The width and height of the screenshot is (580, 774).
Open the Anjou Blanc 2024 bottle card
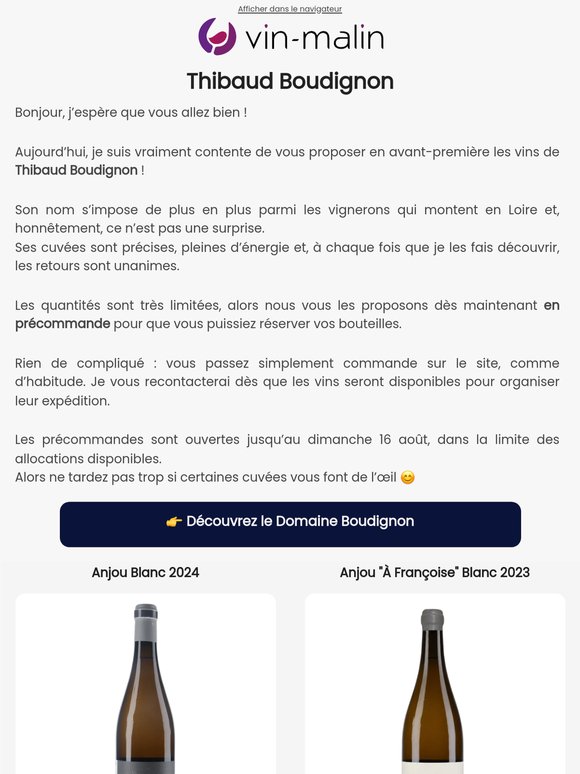click(146, 684)
